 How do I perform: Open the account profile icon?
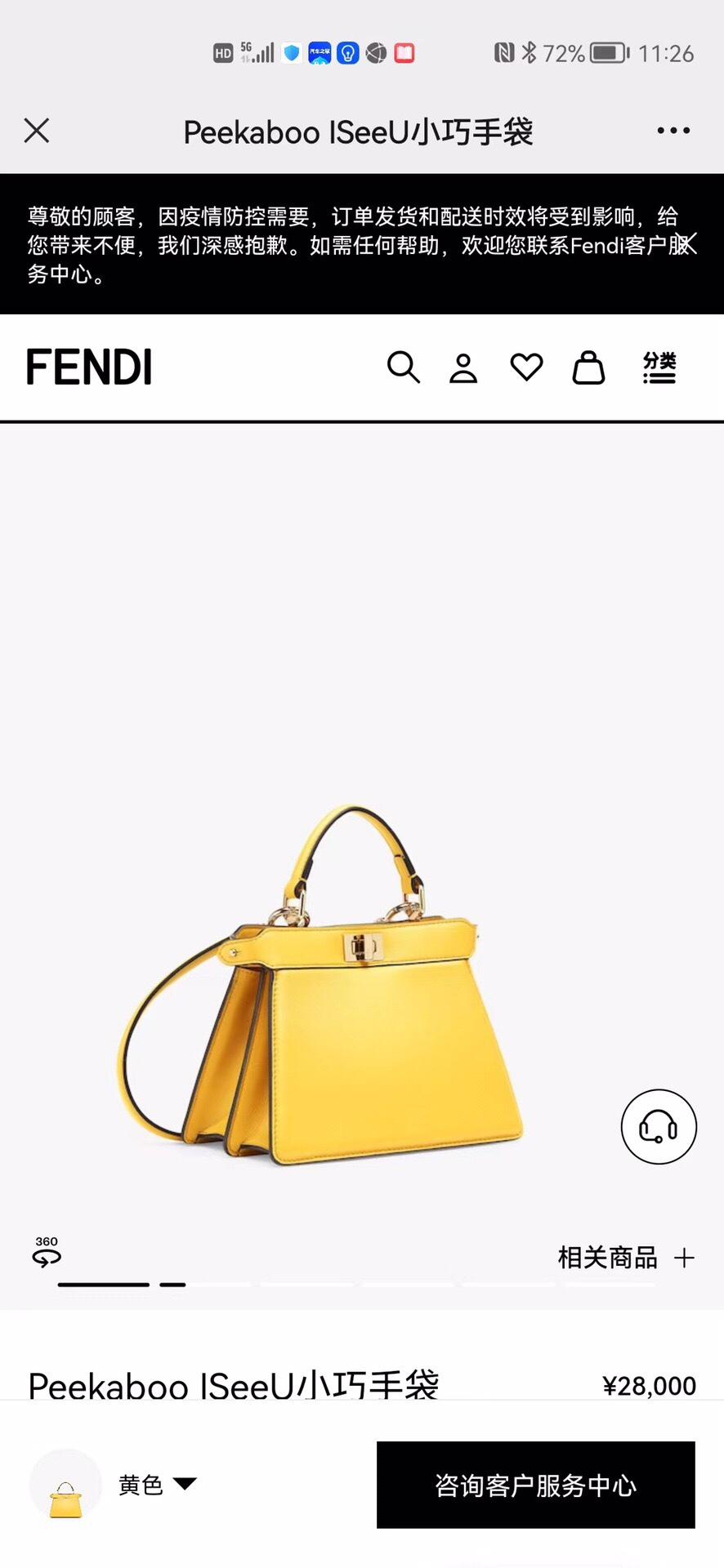click(463, 368)
